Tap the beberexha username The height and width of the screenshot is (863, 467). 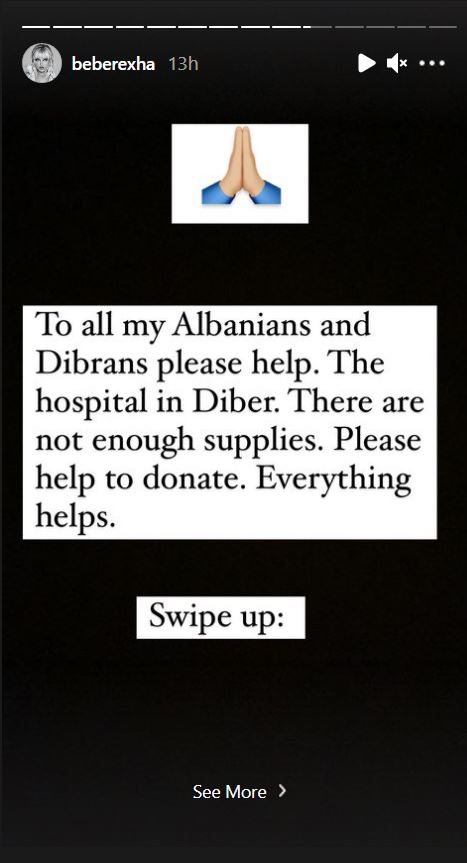pos(113,64)
